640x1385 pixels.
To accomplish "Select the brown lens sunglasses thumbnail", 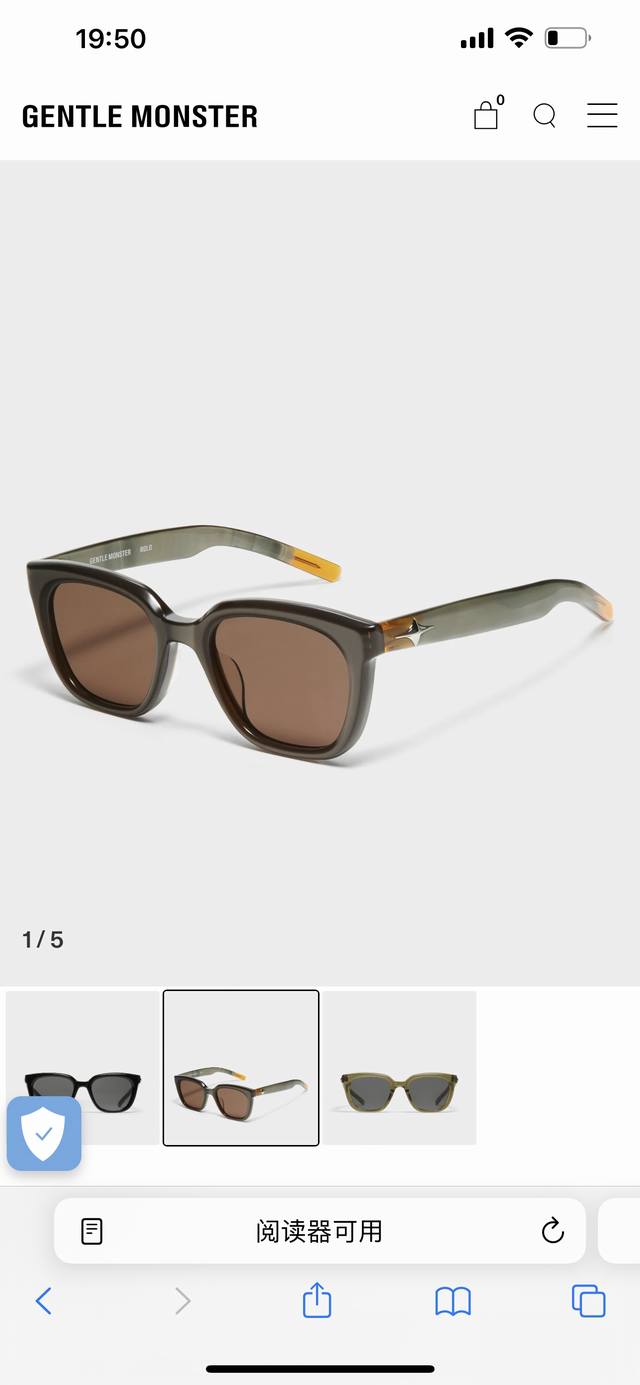I will click(x=241, y=1068).
